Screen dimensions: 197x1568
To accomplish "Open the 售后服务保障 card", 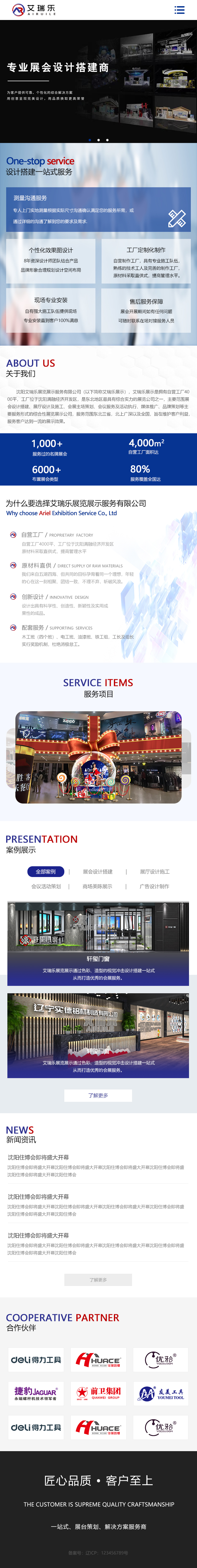I will click(146, 310).
